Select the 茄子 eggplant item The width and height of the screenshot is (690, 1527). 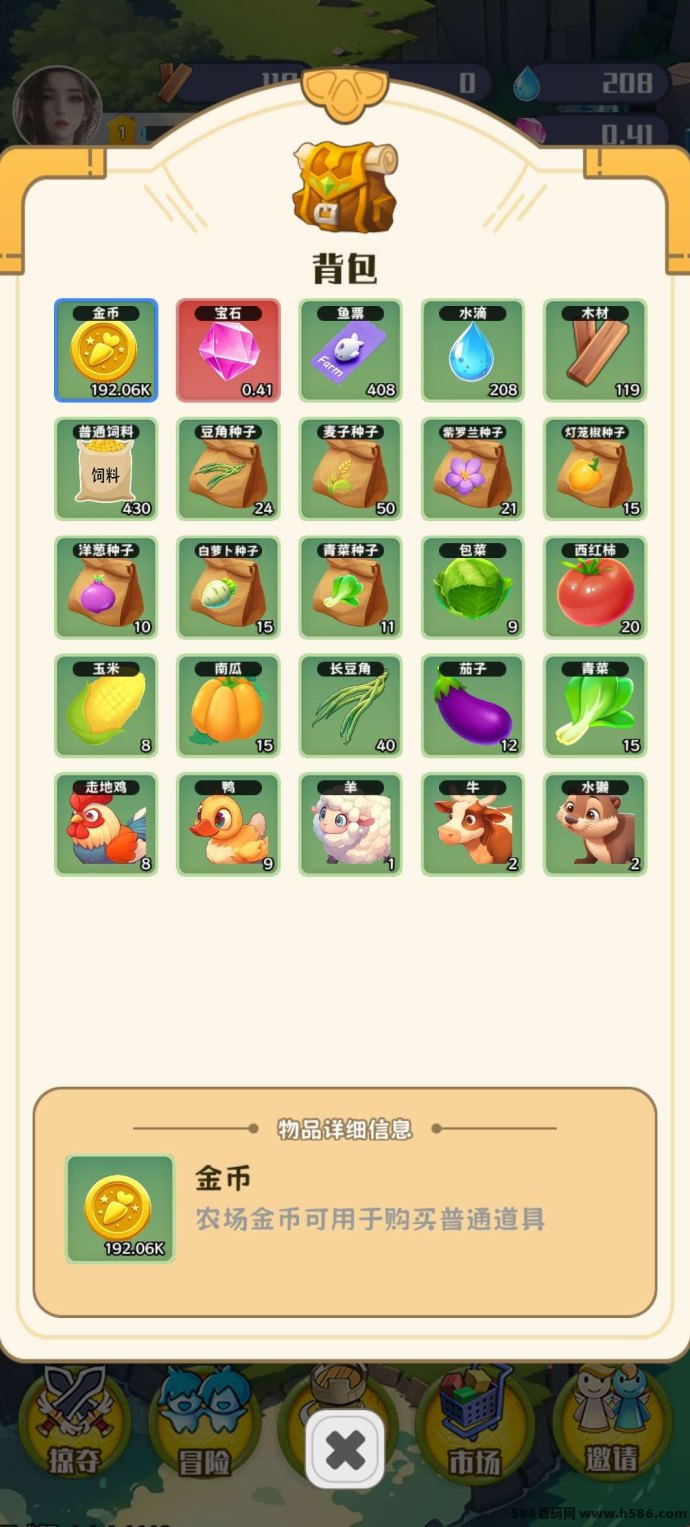pos(472,706)
